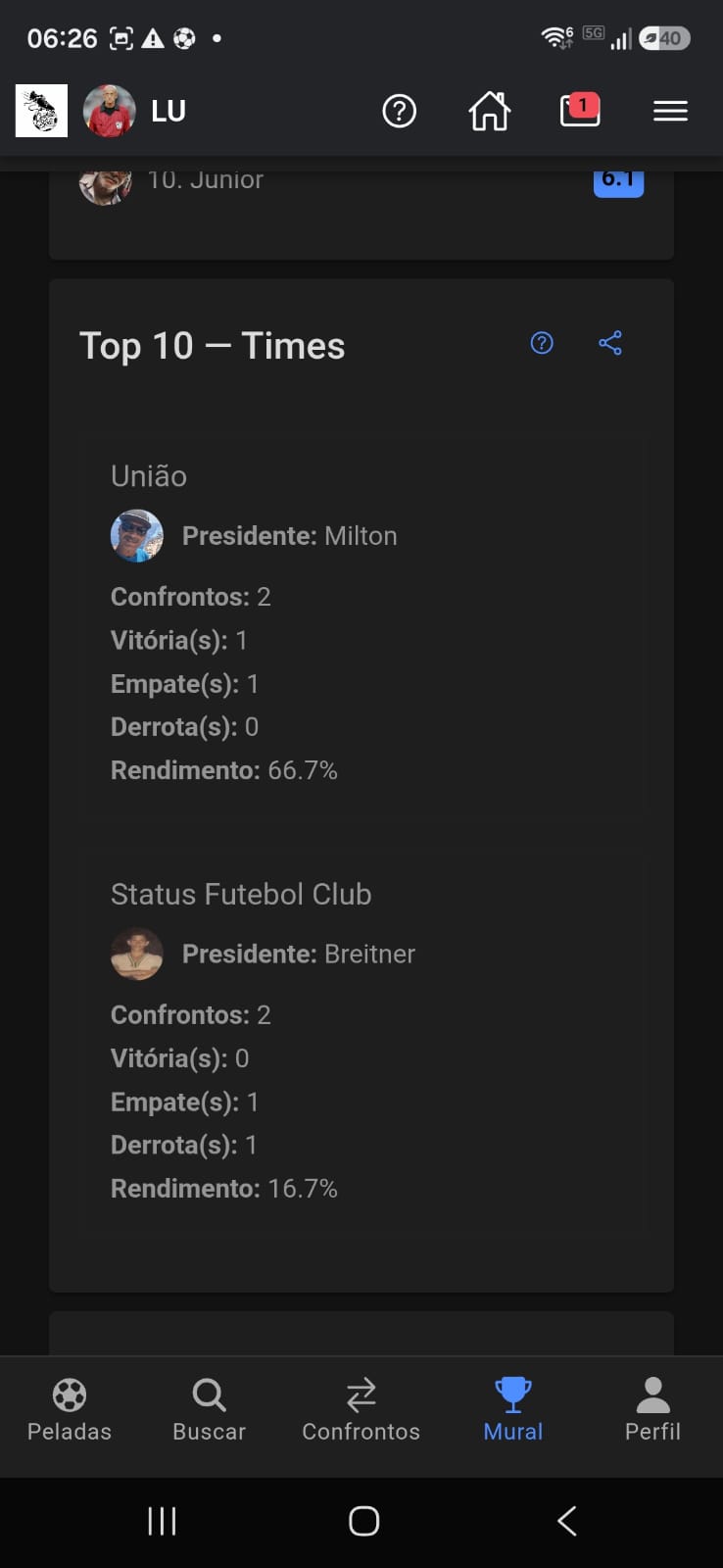
Task: Share the Top 10 Times ranking
Action: (x=610, y=343)
